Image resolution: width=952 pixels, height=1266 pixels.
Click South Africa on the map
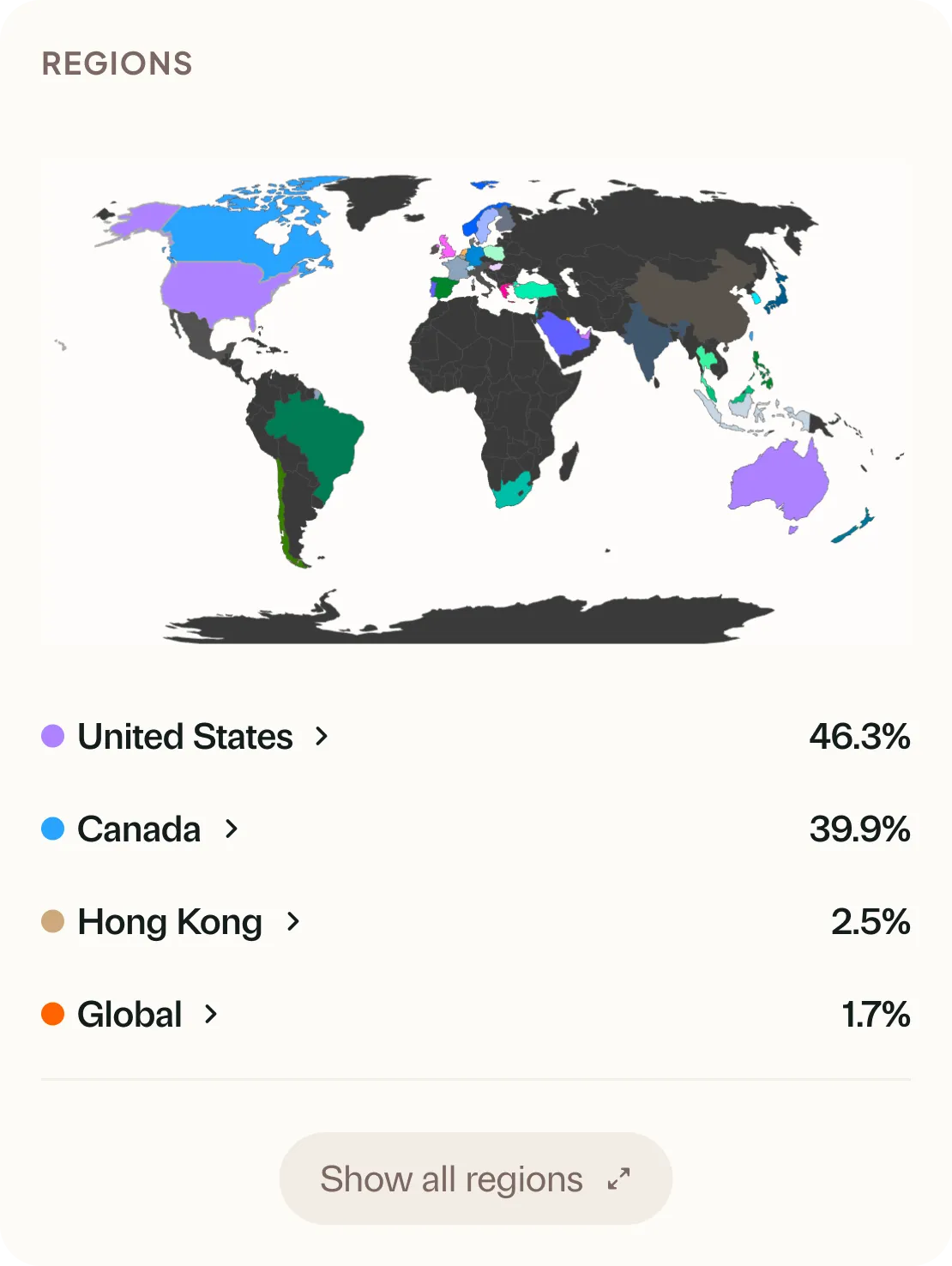510,493
